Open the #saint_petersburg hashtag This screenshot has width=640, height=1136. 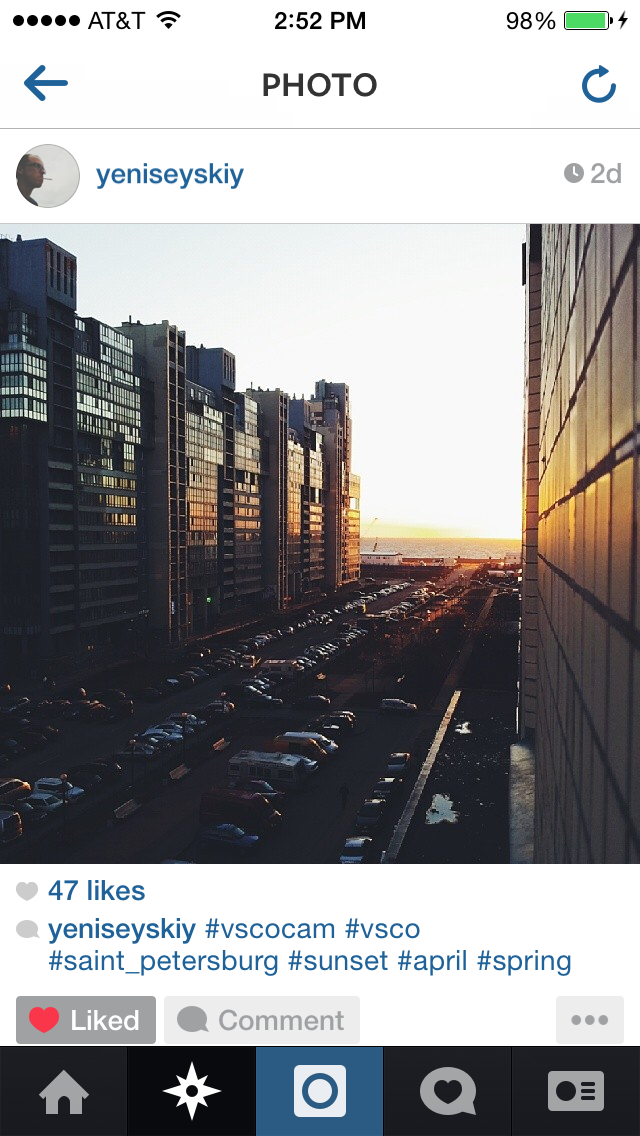click(x=163, y=961)
